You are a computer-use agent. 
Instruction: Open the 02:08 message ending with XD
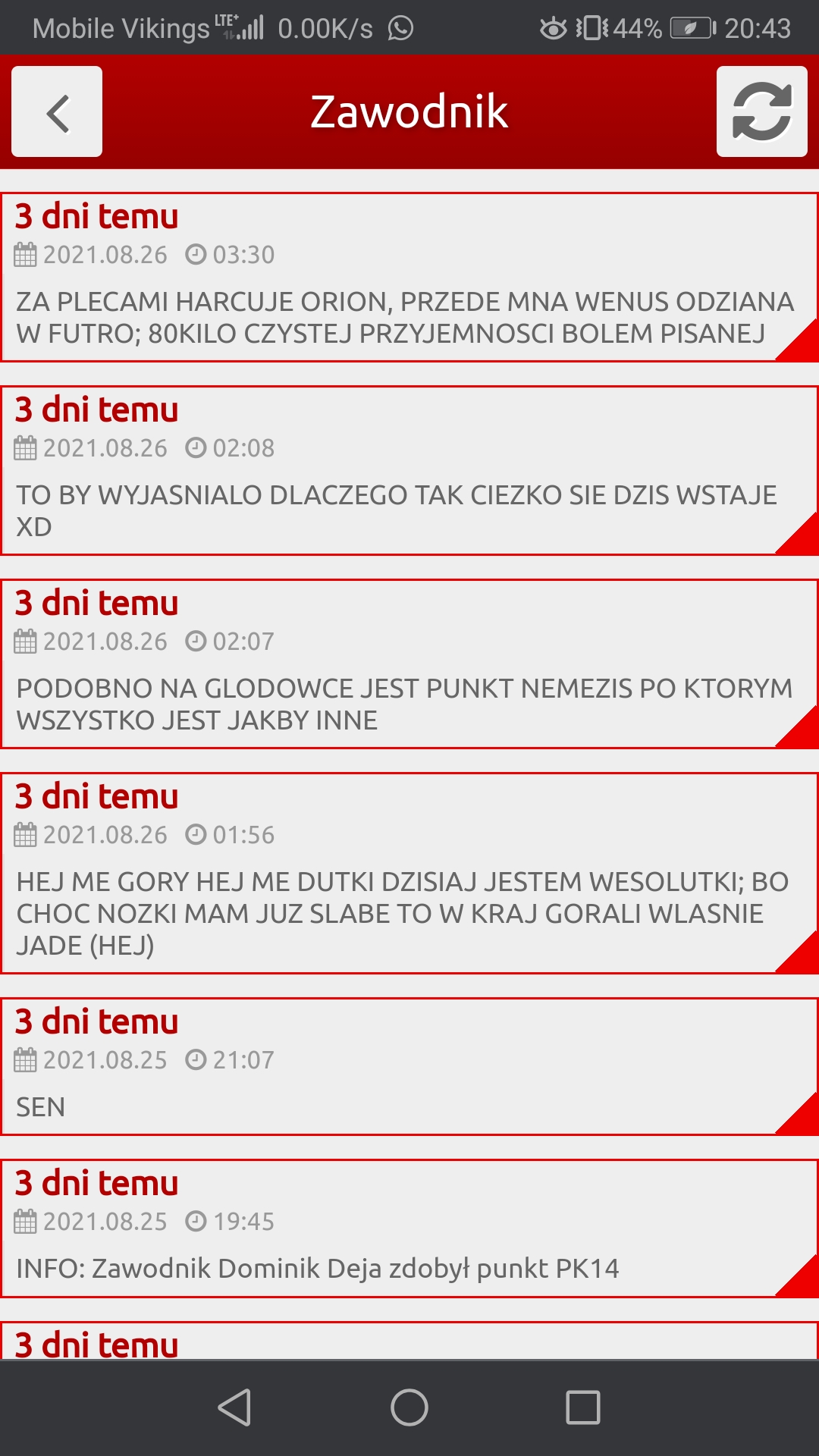pyautogui.click(x=409, y=471)
